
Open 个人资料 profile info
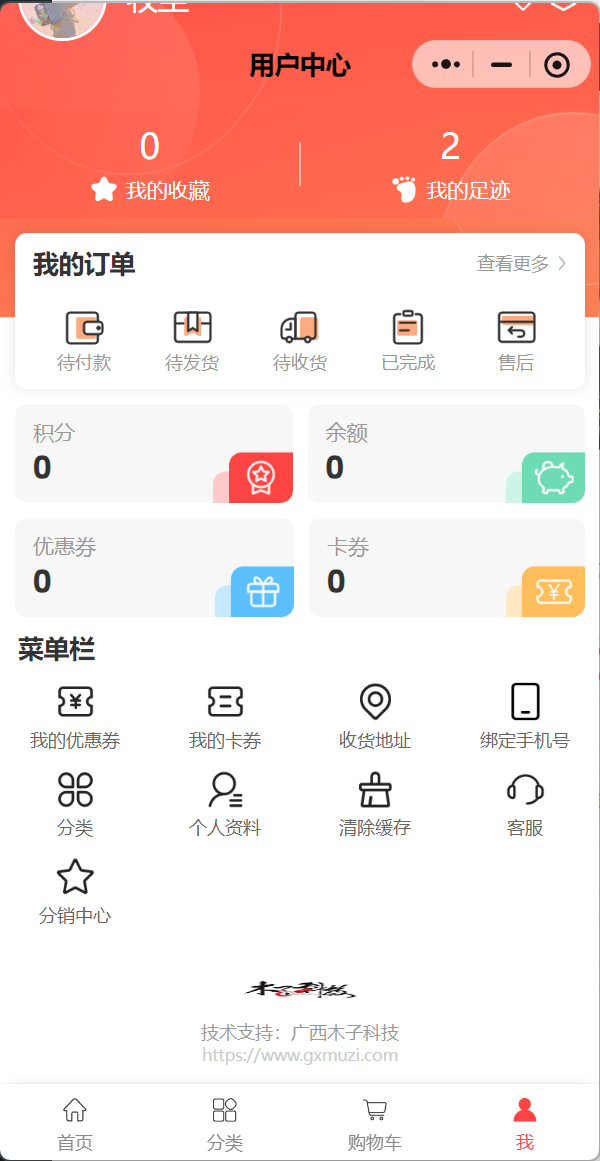point(225,803)
